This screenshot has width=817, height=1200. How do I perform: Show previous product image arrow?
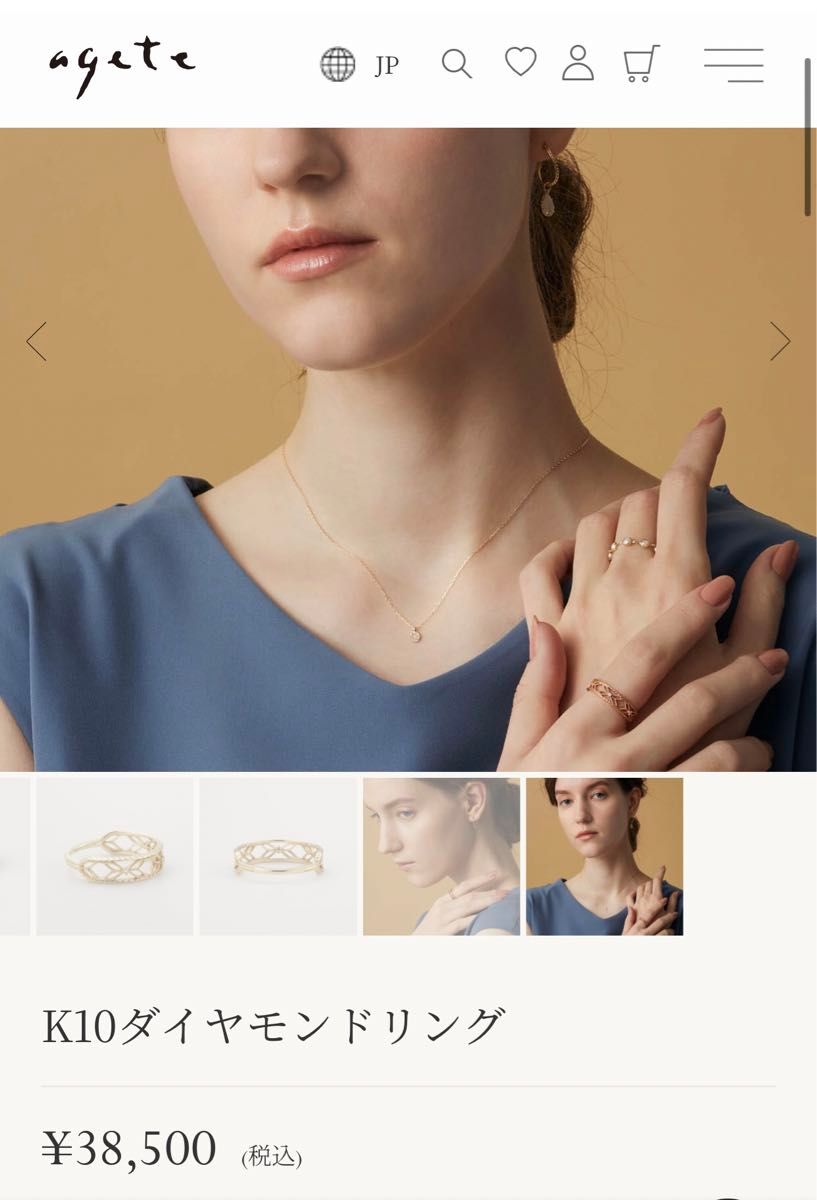click(36, 342)
